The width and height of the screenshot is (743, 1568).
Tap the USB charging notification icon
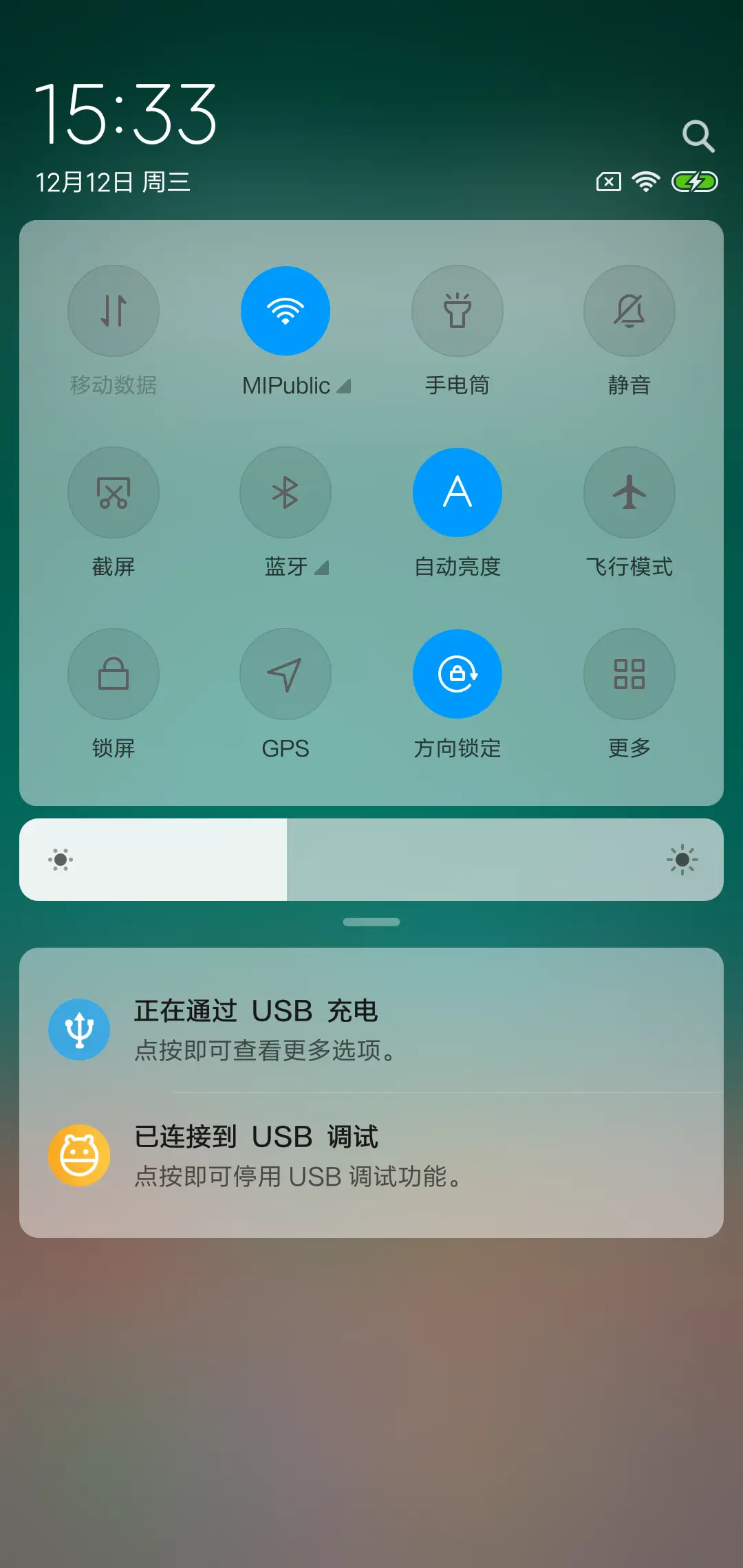(80, 1030)
